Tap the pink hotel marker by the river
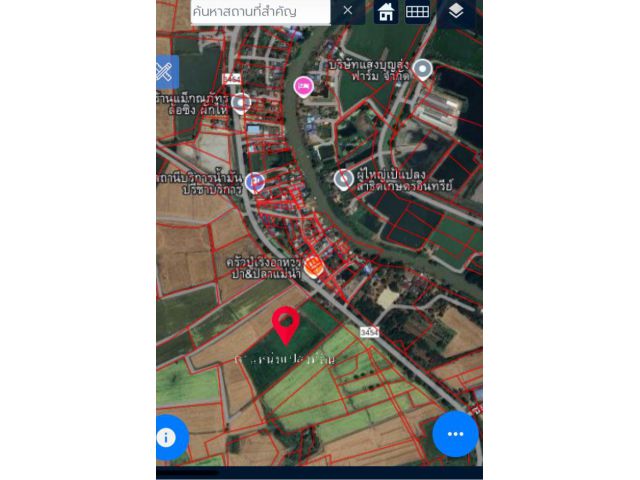The image size is (640, 480). pos(303,86)
